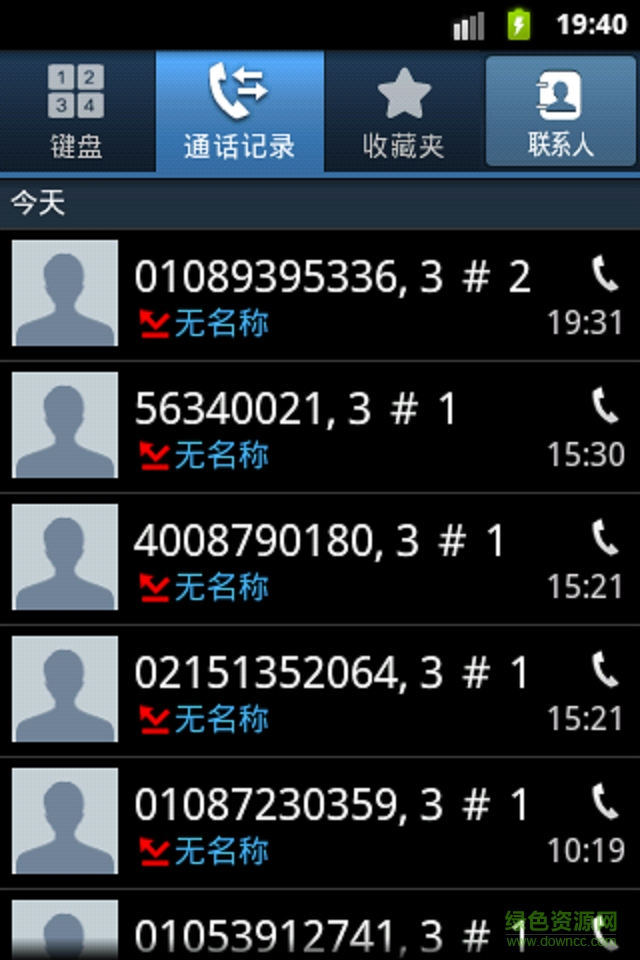Select the 通话记录 call log tab
Screen dimensions: 640x960
pos(239,112)
